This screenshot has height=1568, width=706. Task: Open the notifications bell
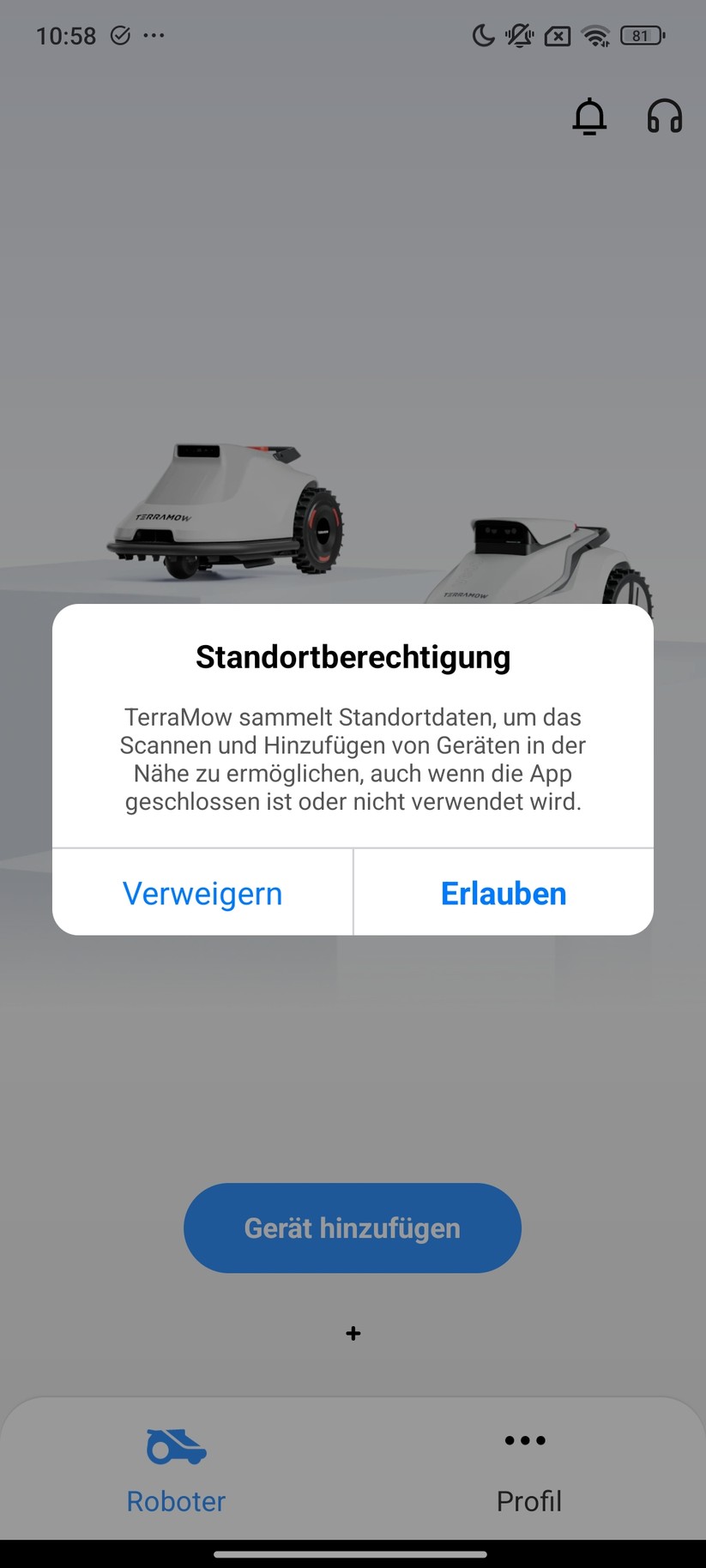pyautogui.click(x=589, y=117)
